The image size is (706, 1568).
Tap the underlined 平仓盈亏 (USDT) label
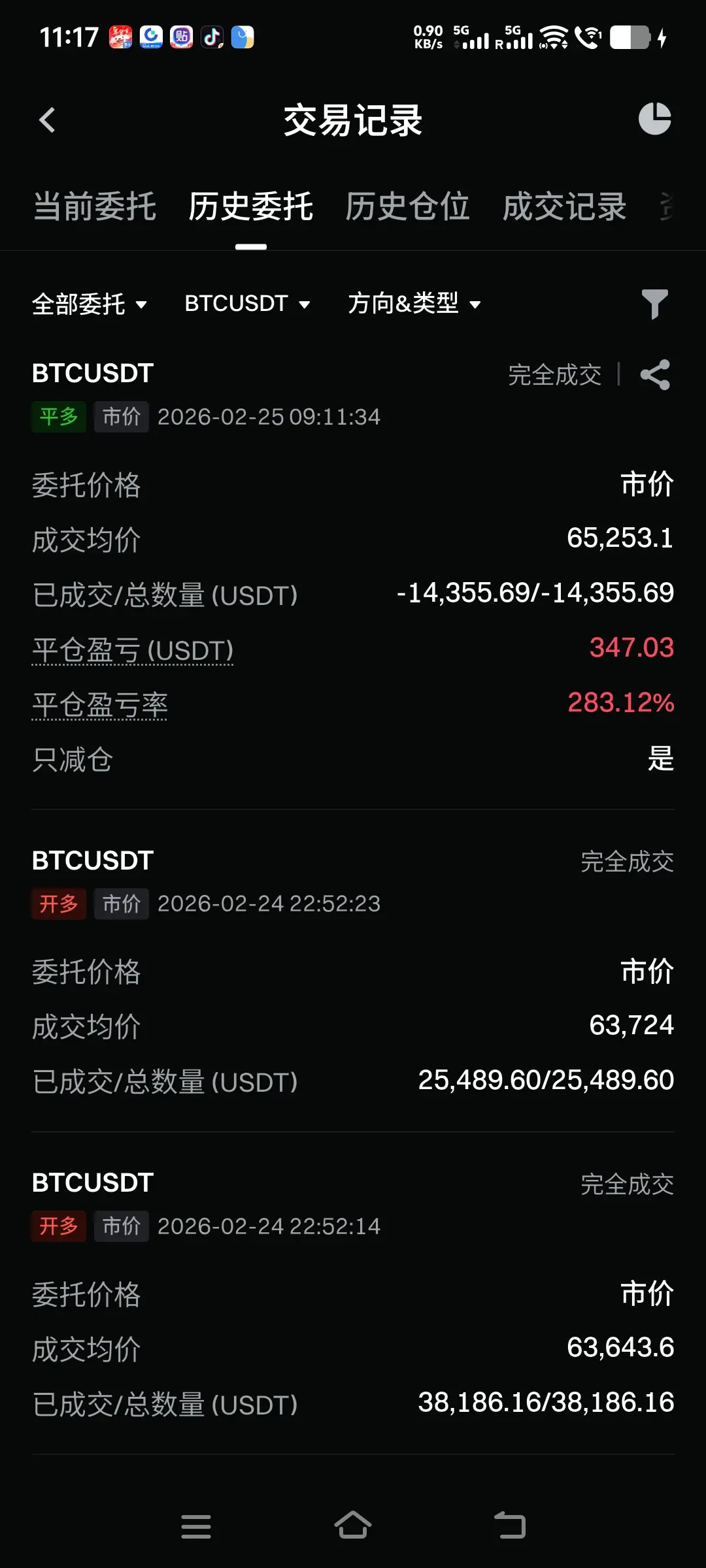click(133, 650)
